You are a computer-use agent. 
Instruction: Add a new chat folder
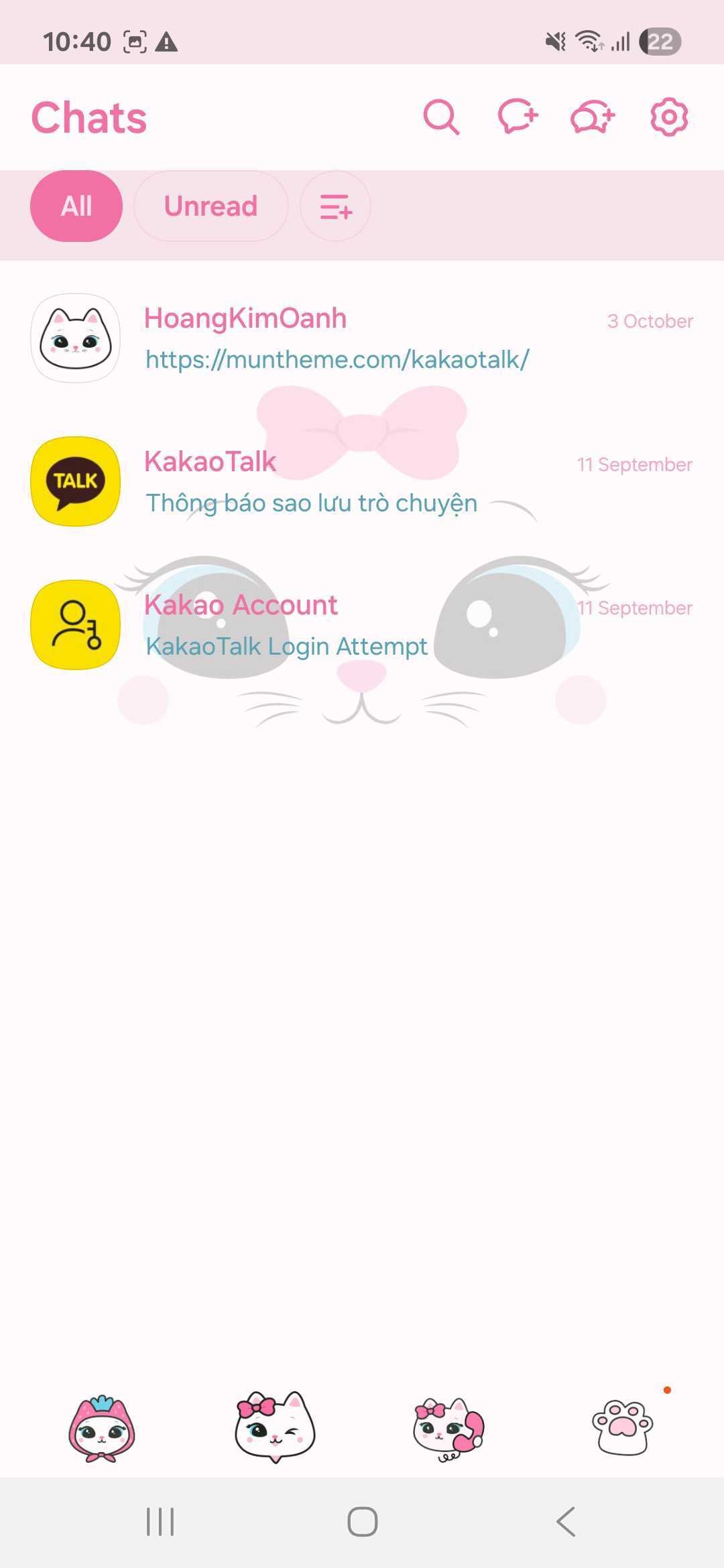[335, 206]
